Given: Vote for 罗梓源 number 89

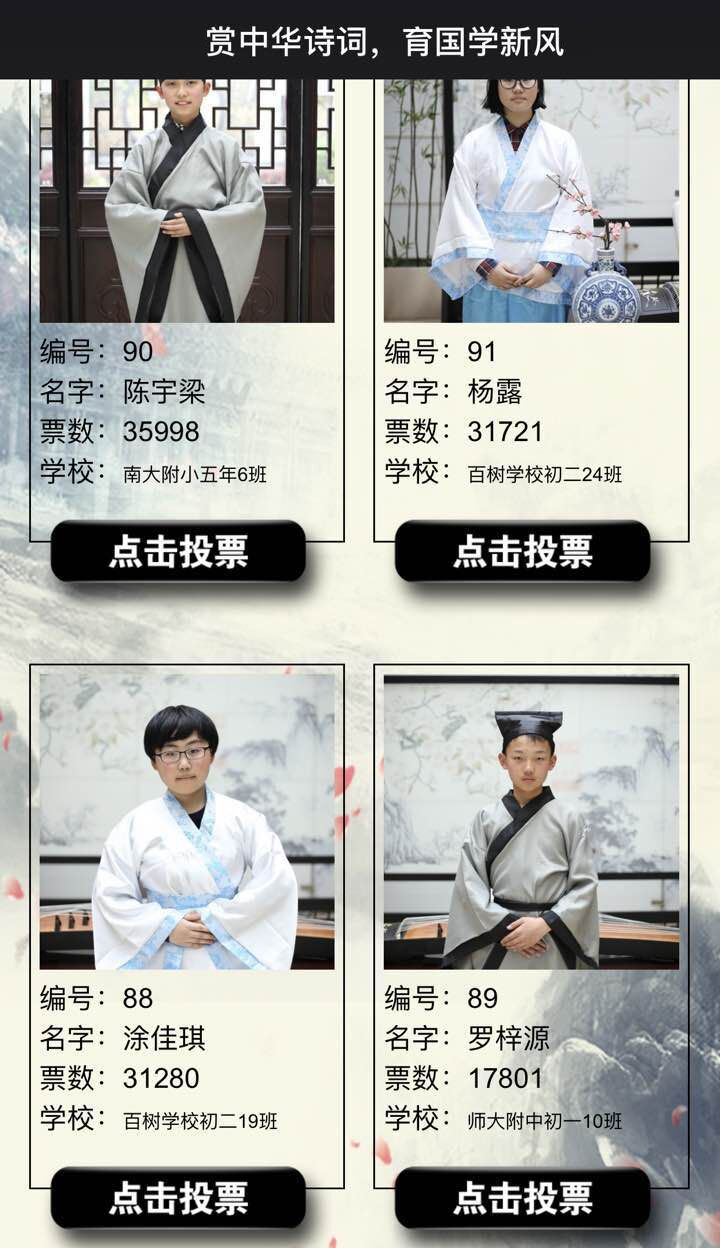Looking at the screenshot, I should tap(522, 1197).
